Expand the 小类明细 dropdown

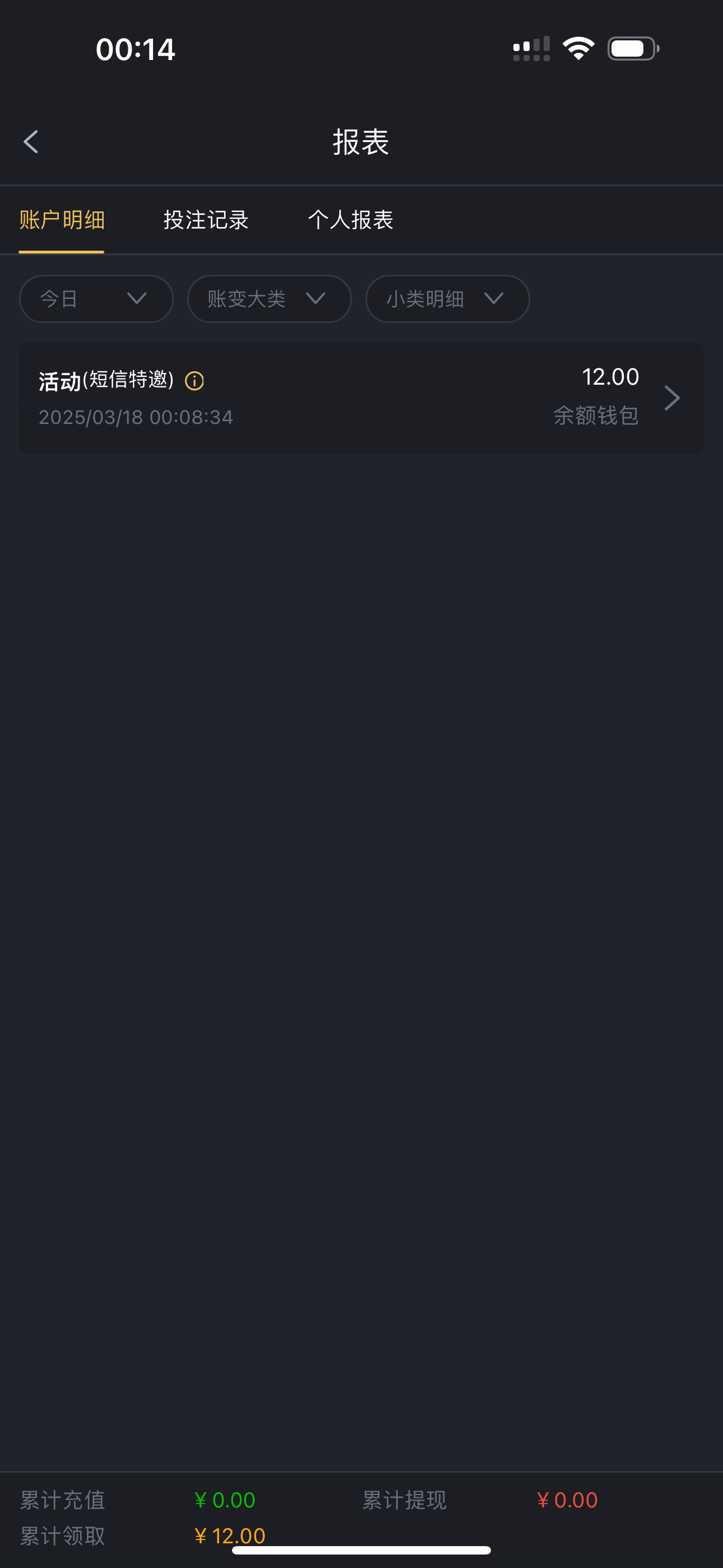(447, 299)
